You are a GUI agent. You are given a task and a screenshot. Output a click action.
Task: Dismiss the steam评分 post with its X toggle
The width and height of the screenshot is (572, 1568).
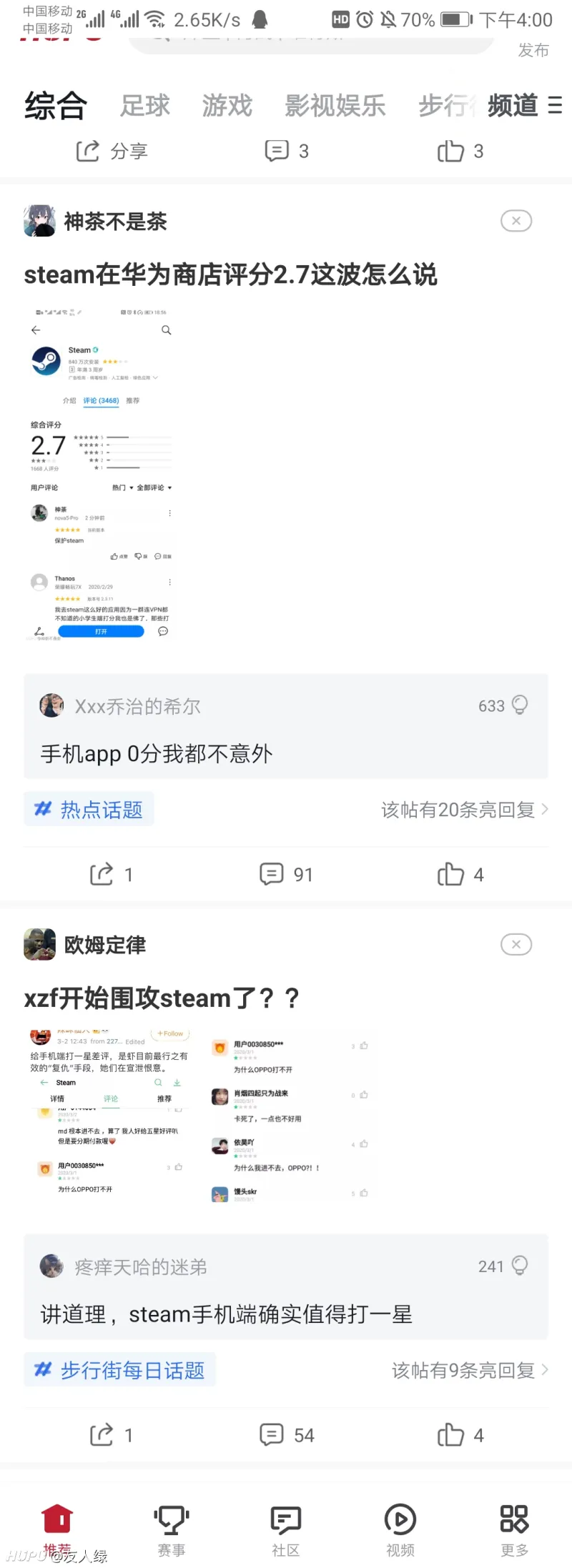(516, 221)
